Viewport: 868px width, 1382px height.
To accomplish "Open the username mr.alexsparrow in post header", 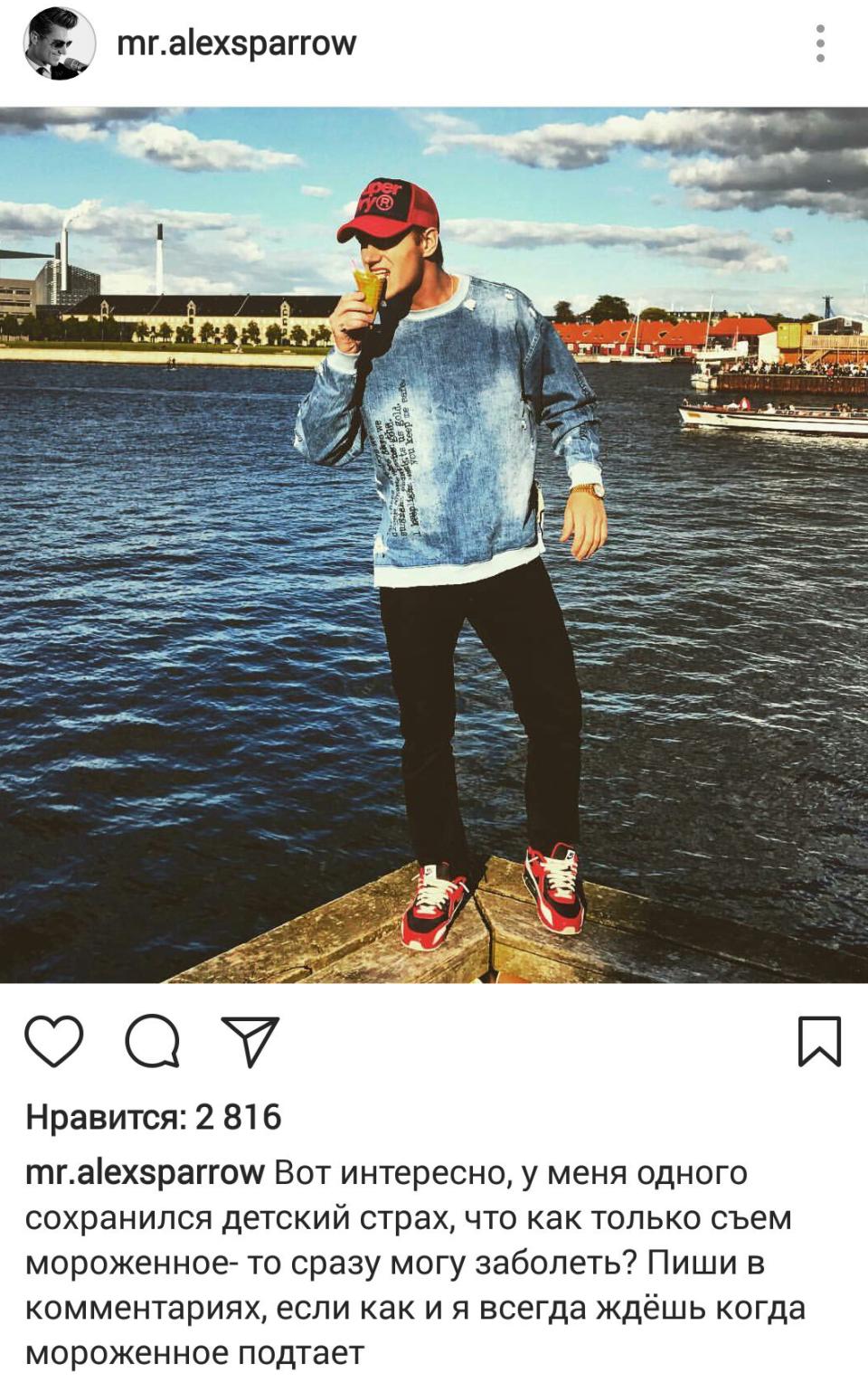I will tap(237, 43).
